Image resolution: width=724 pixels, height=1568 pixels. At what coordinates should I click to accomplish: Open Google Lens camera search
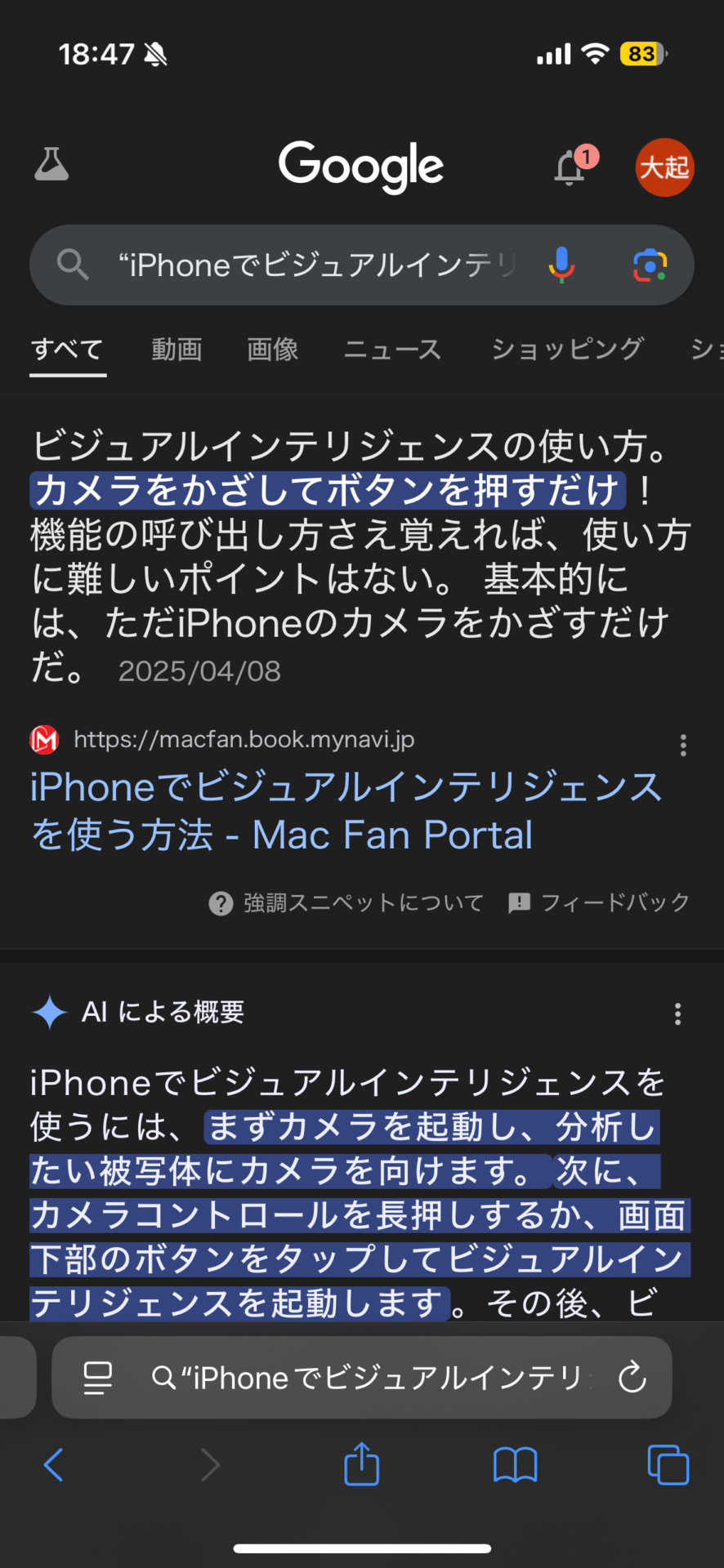(x=650, y=265)
